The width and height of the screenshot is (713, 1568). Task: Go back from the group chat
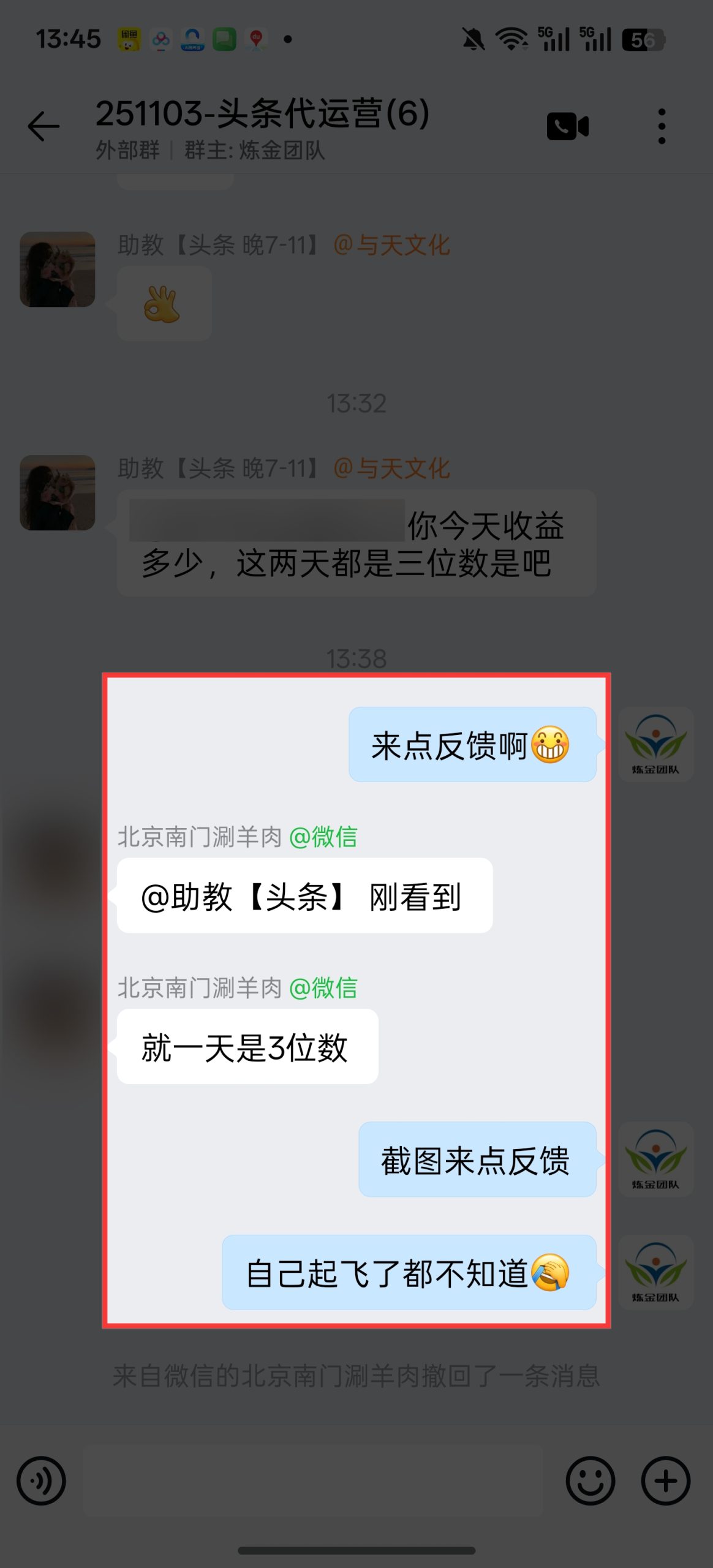[44, 127]
